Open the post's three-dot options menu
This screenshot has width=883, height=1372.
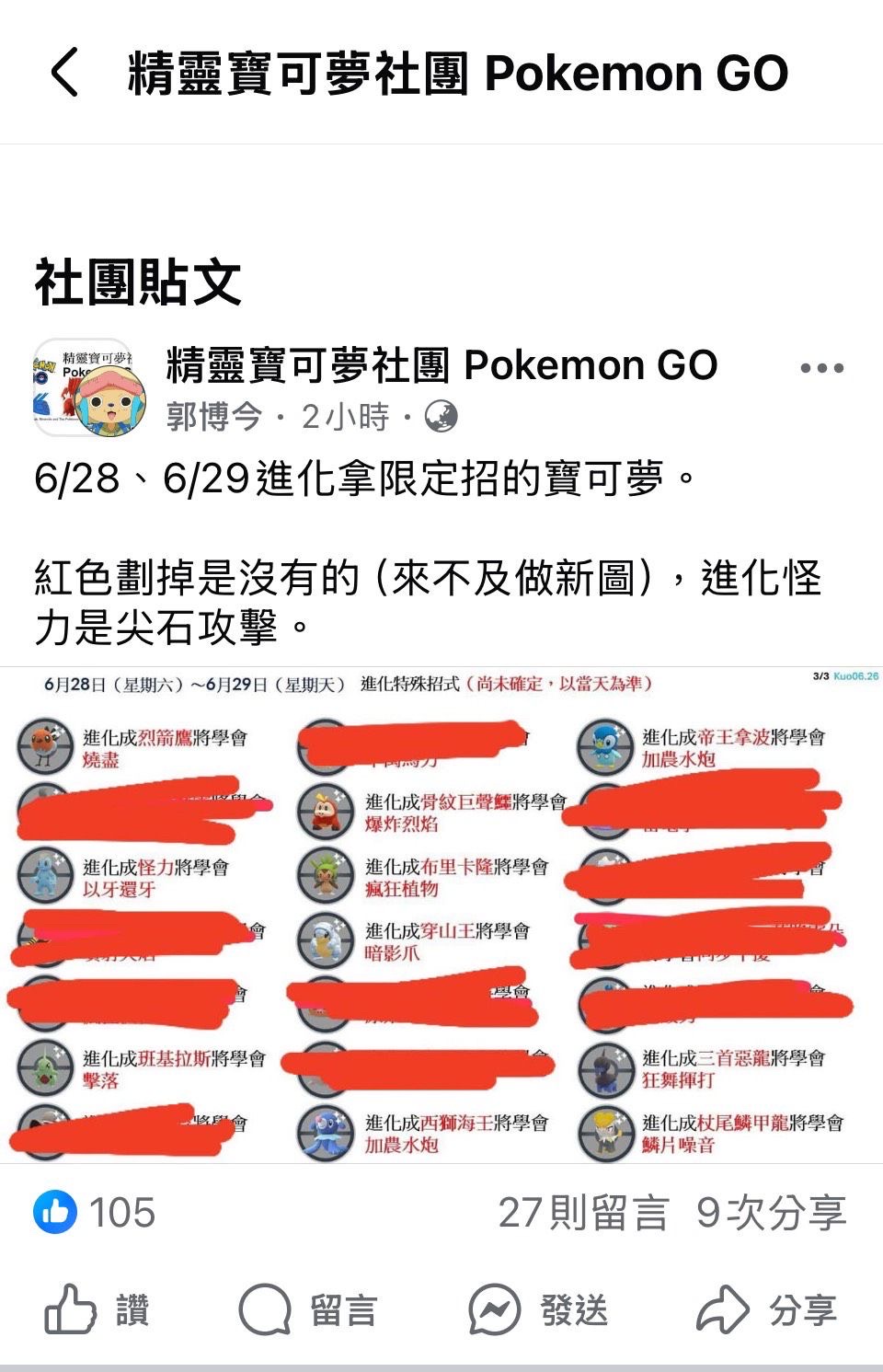click(x=821, y=368)
